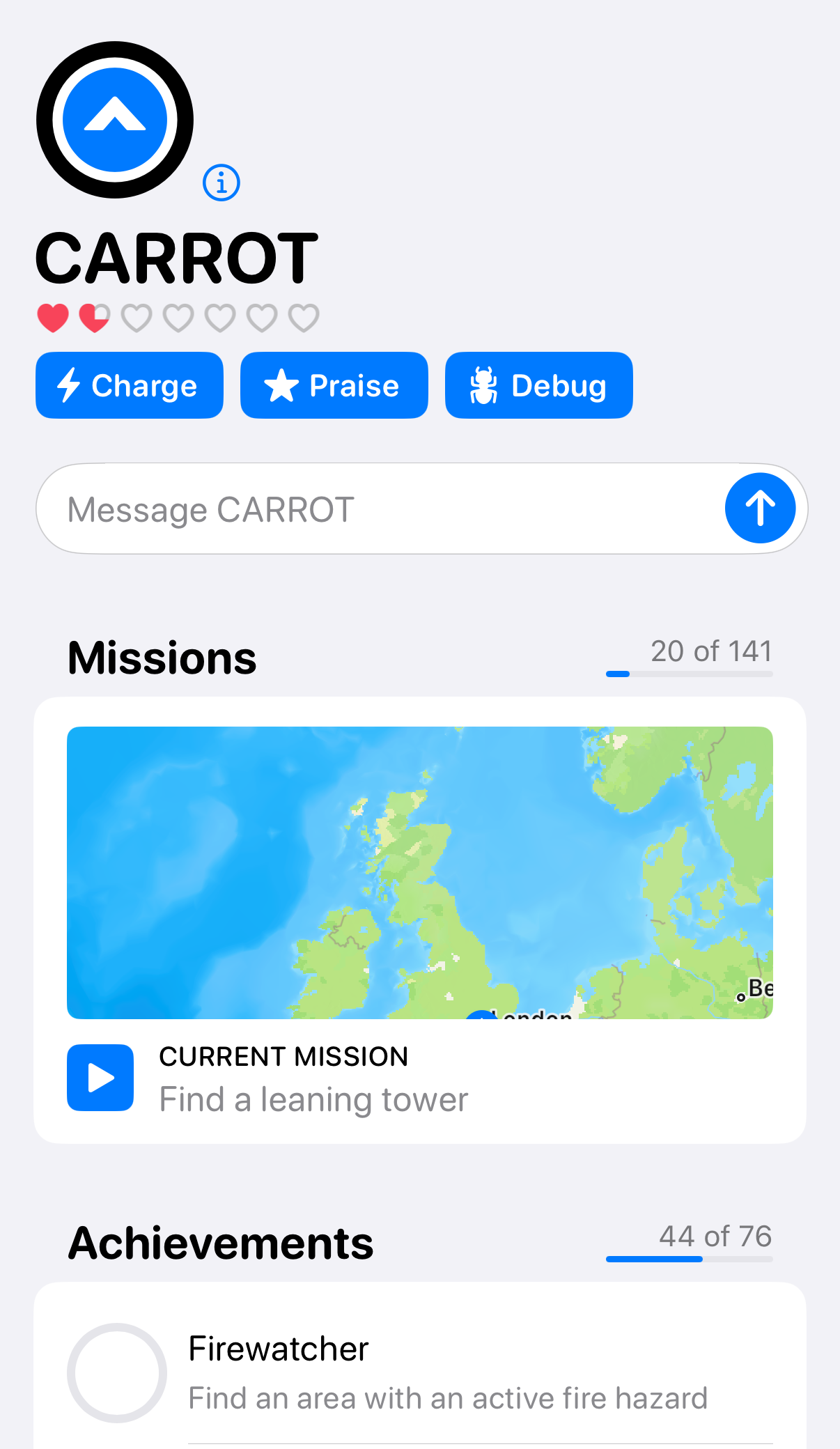The image size is (840, 1449).
Task: Open CARROT's info circle icon
Action: pyautogui.click(x=221, y=182)
